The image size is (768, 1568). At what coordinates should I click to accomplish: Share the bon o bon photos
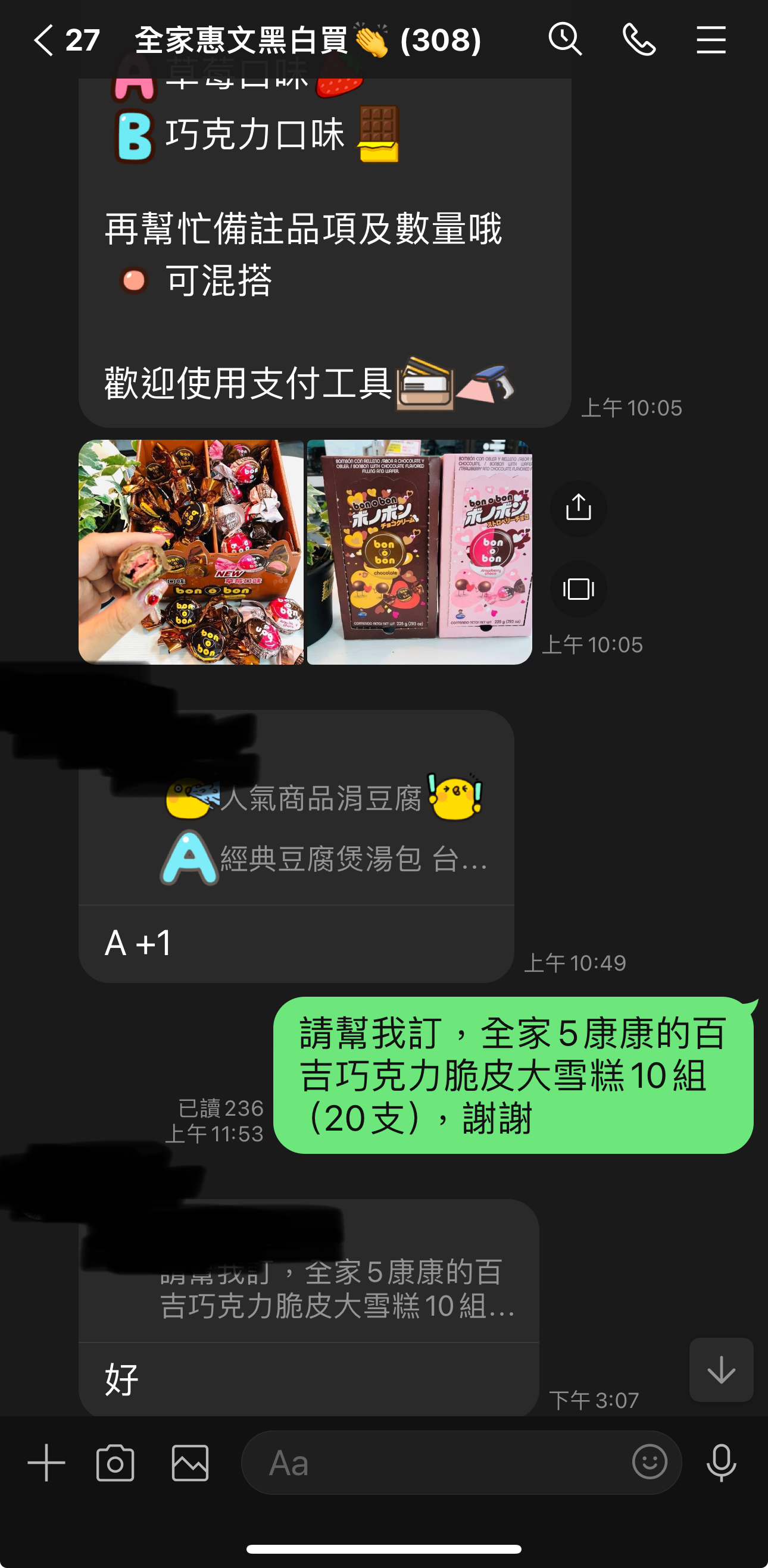point(578,508)
